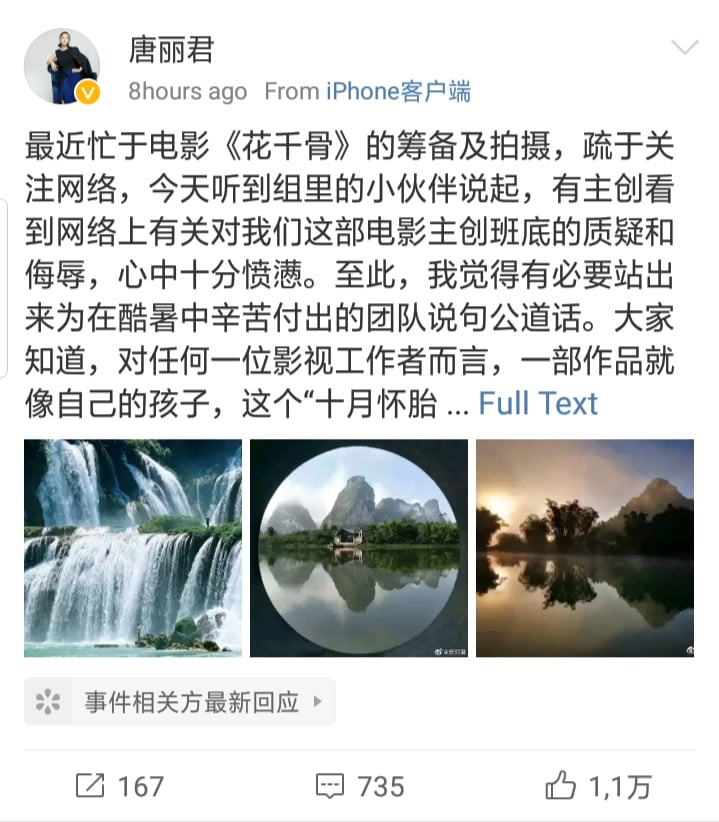This screenshot has height=822, width=719.
Task: View the sunset reflection photo
Action: [585, 548]
